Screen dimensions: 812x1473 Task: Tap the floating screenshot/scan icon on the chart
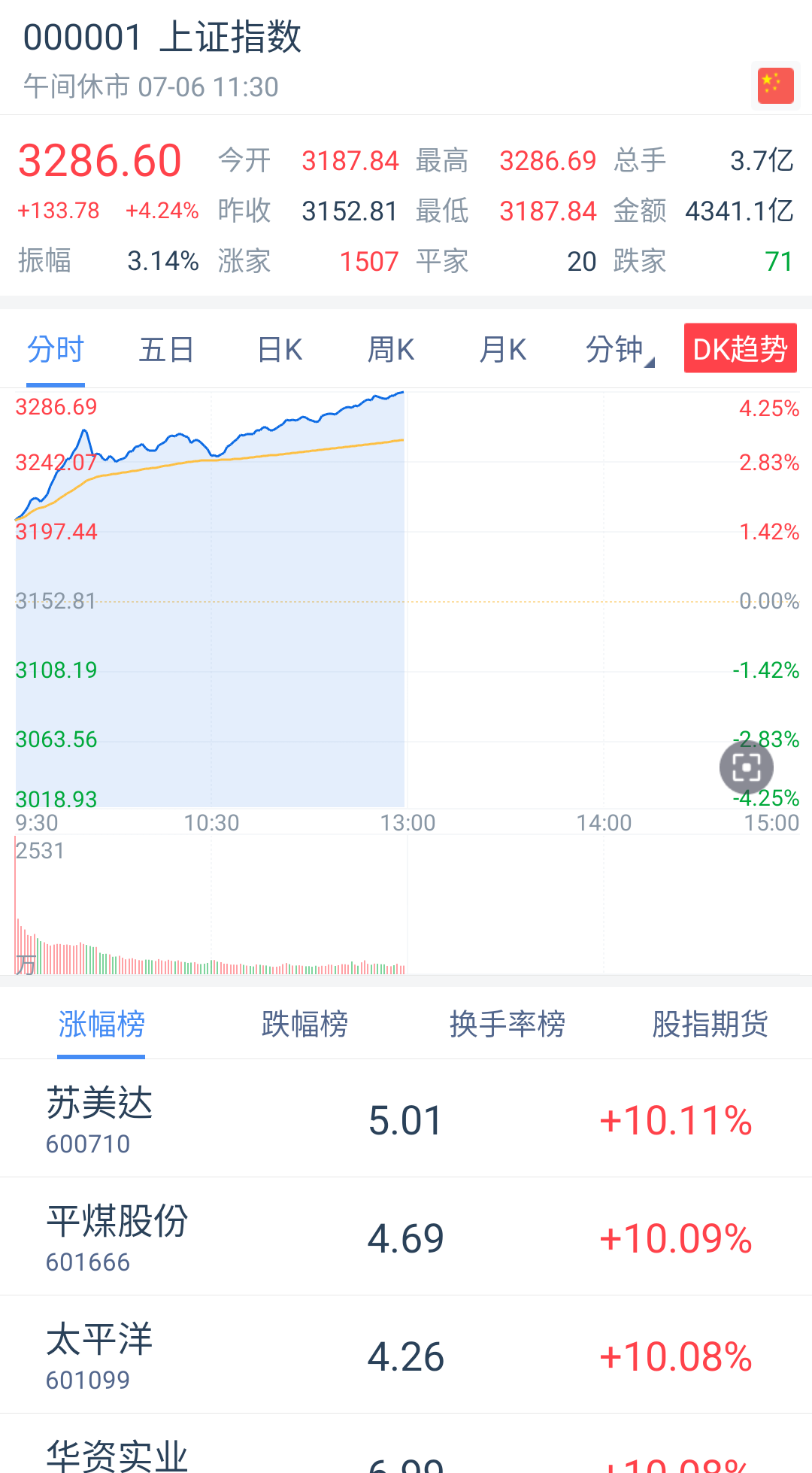[x=747, y=767]
